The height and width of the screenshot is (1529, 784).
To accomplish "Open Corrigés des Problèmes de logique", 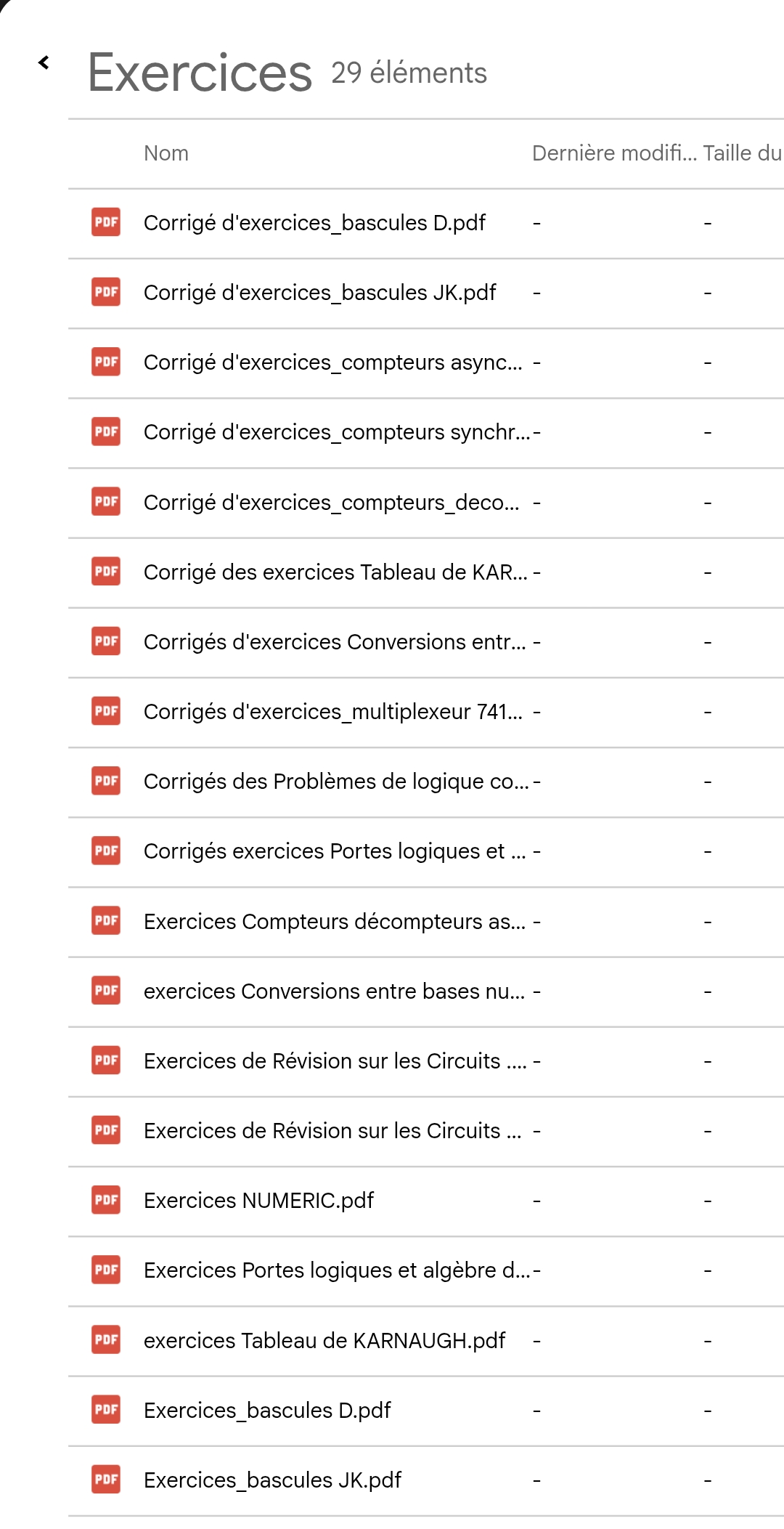I will coord(335,782).
